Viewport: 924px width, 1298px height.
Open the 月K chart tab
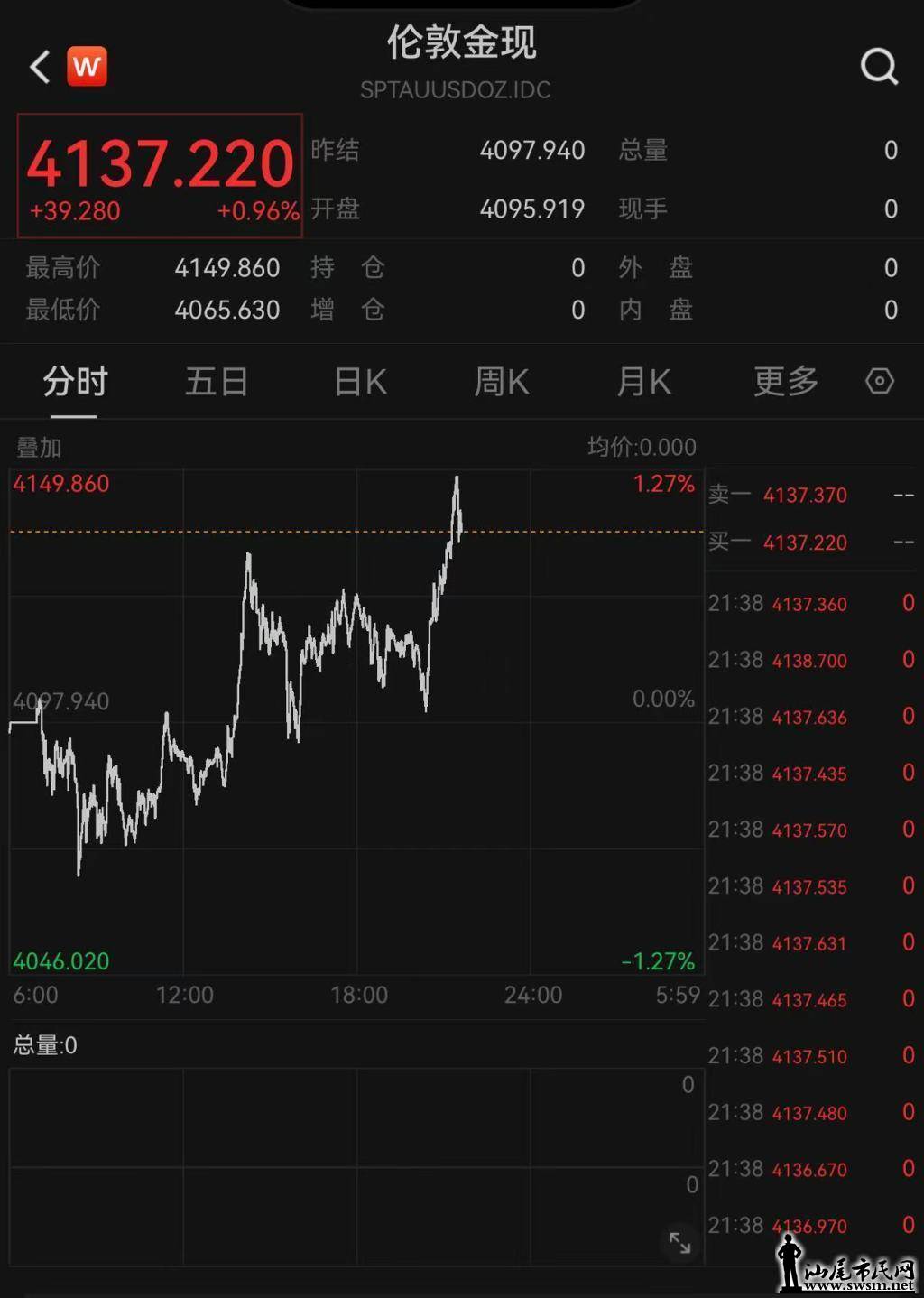pyautogui.click(x=643, y=382)
